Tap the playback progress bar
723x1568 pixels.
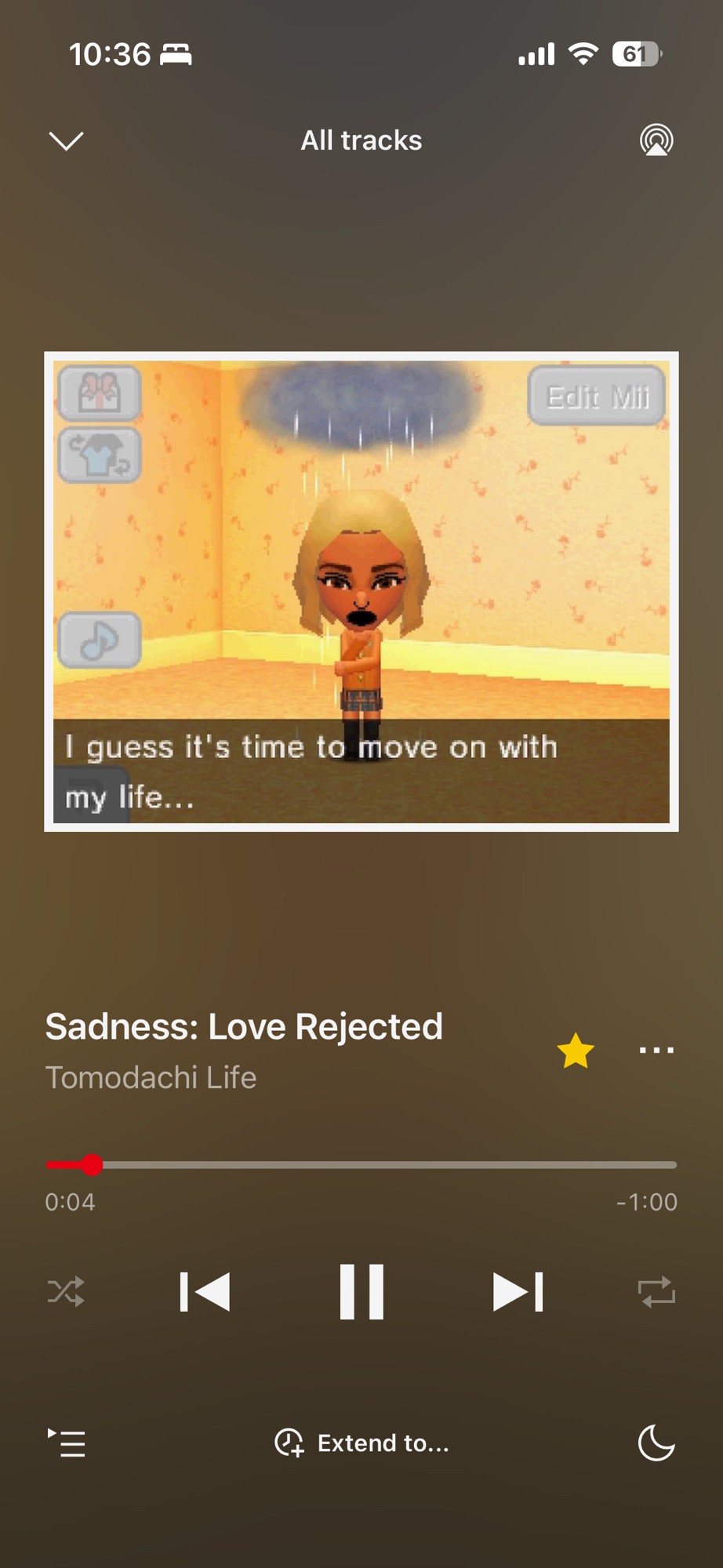point(361,1165)
